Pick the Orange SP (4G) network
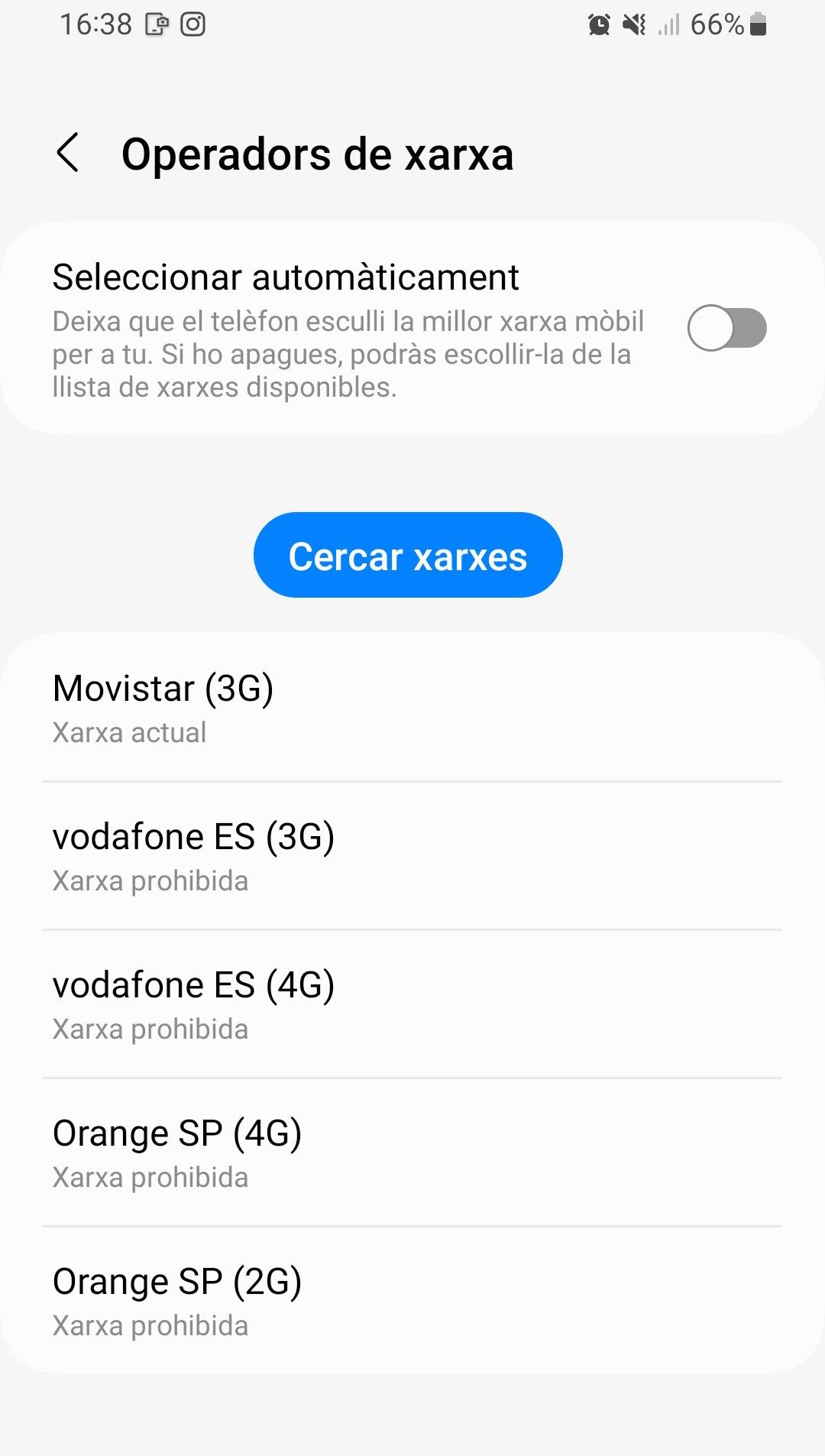Screen dimensions: 825x1456 point(412,1153)
